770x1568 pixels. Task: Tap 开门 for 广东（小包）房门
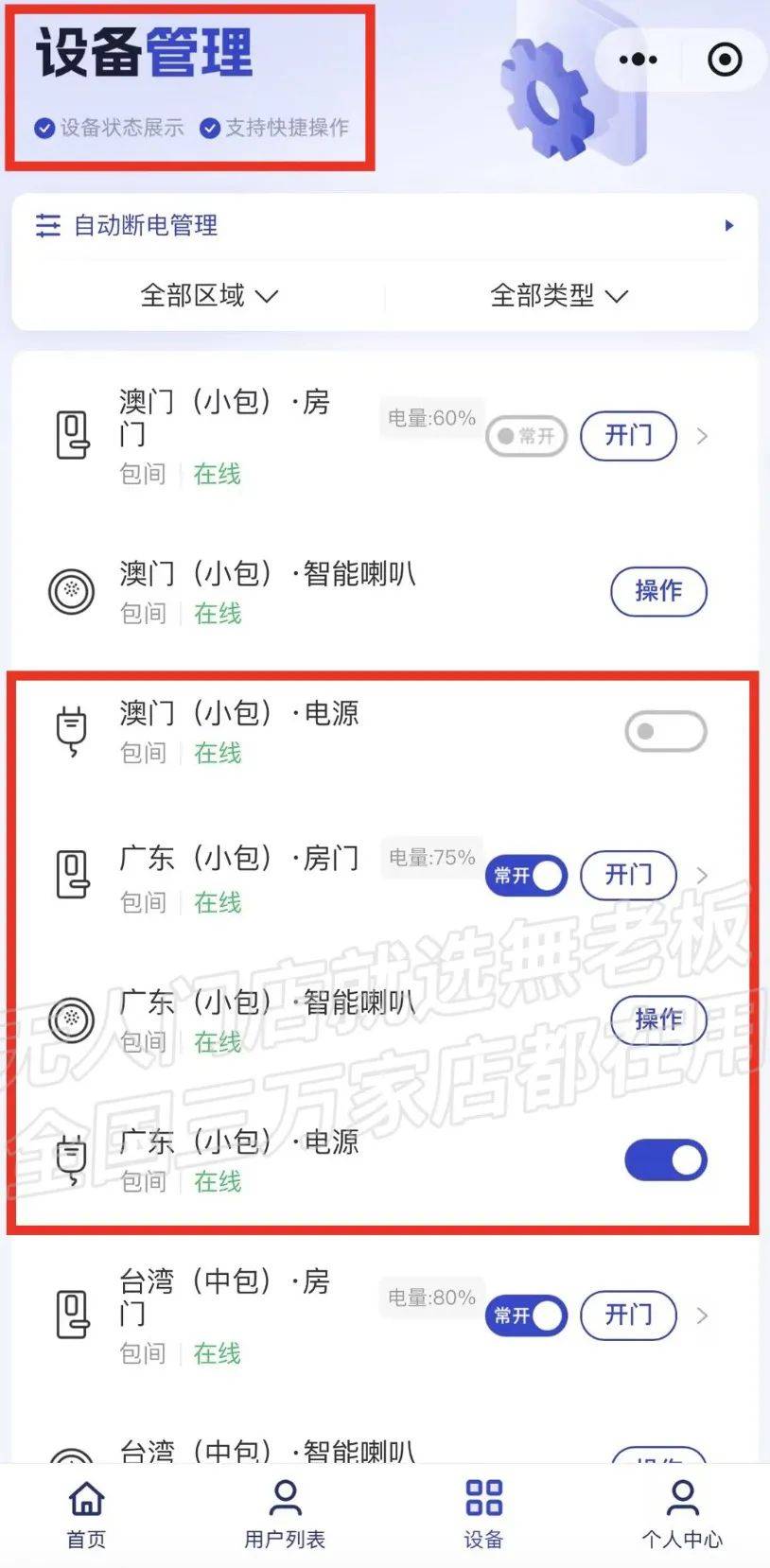tap(628, 875)
